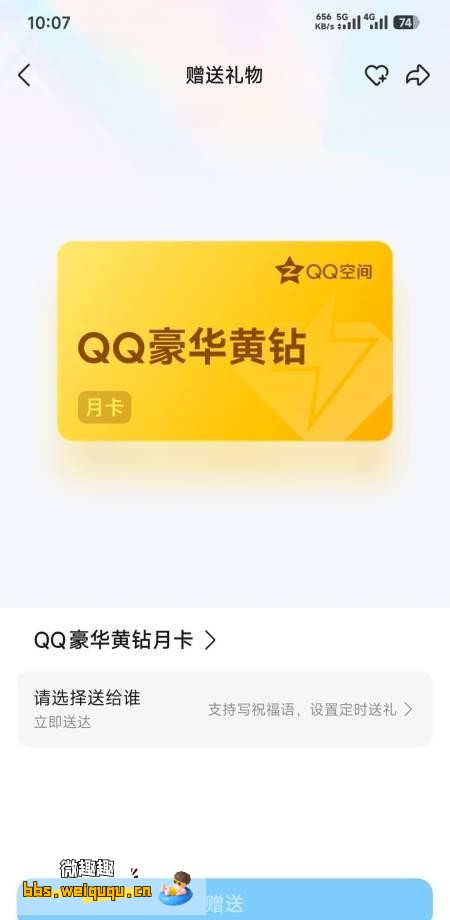Image resolution: width=450 pixels, height=920 pixels.
Task: Go back using the top-left arrow
Action: click(x=24, y=76)
